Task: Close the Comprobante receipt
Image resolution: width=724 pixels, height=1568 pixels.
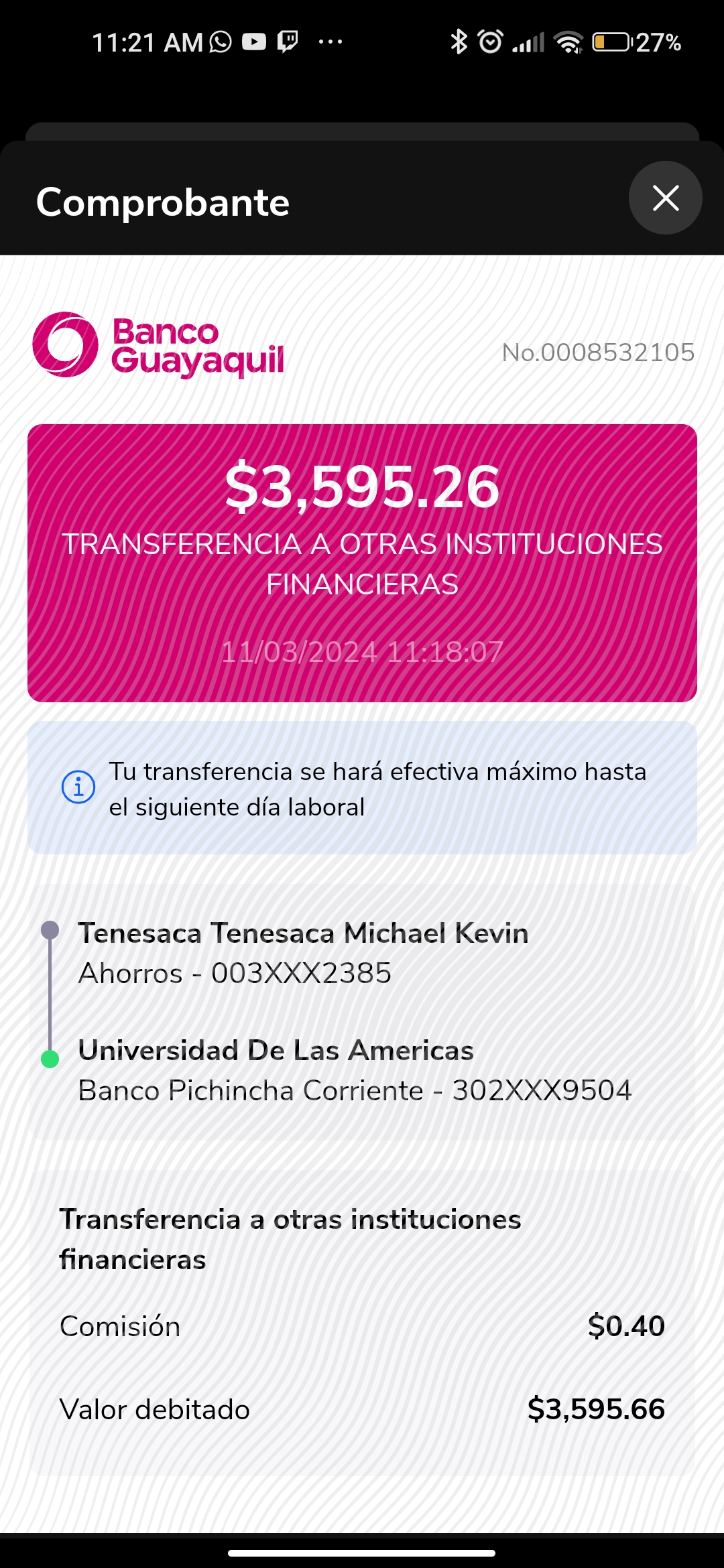Action: click(x=665, y=198)
